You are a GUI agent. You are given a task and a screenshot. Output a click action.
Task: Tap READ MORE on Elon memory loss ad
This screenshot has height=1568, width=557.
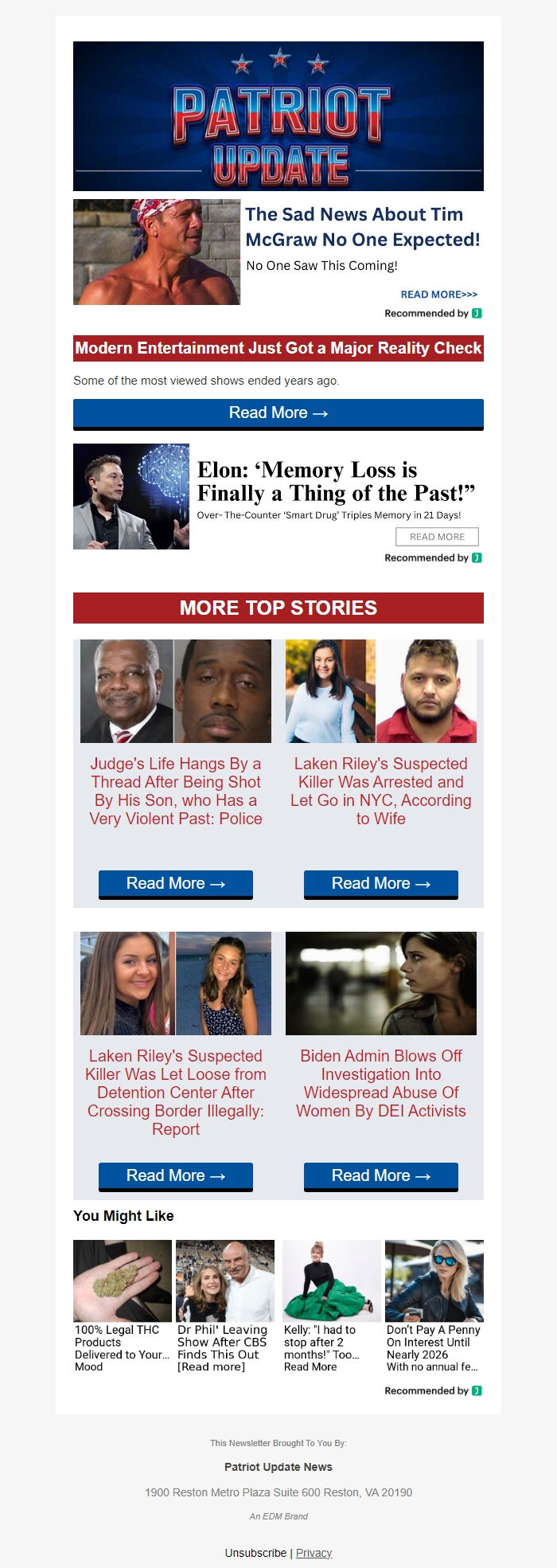(x=437, y=537)
